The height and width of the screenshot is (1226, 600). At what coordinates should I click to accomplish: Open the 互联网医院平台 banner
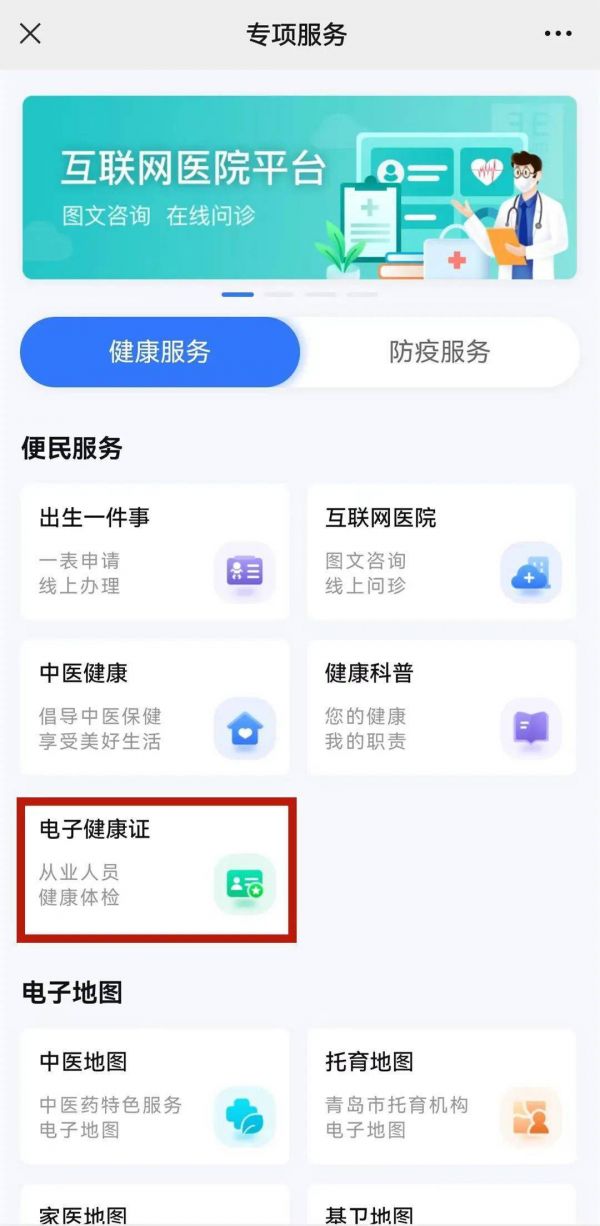tap(300, 188)
